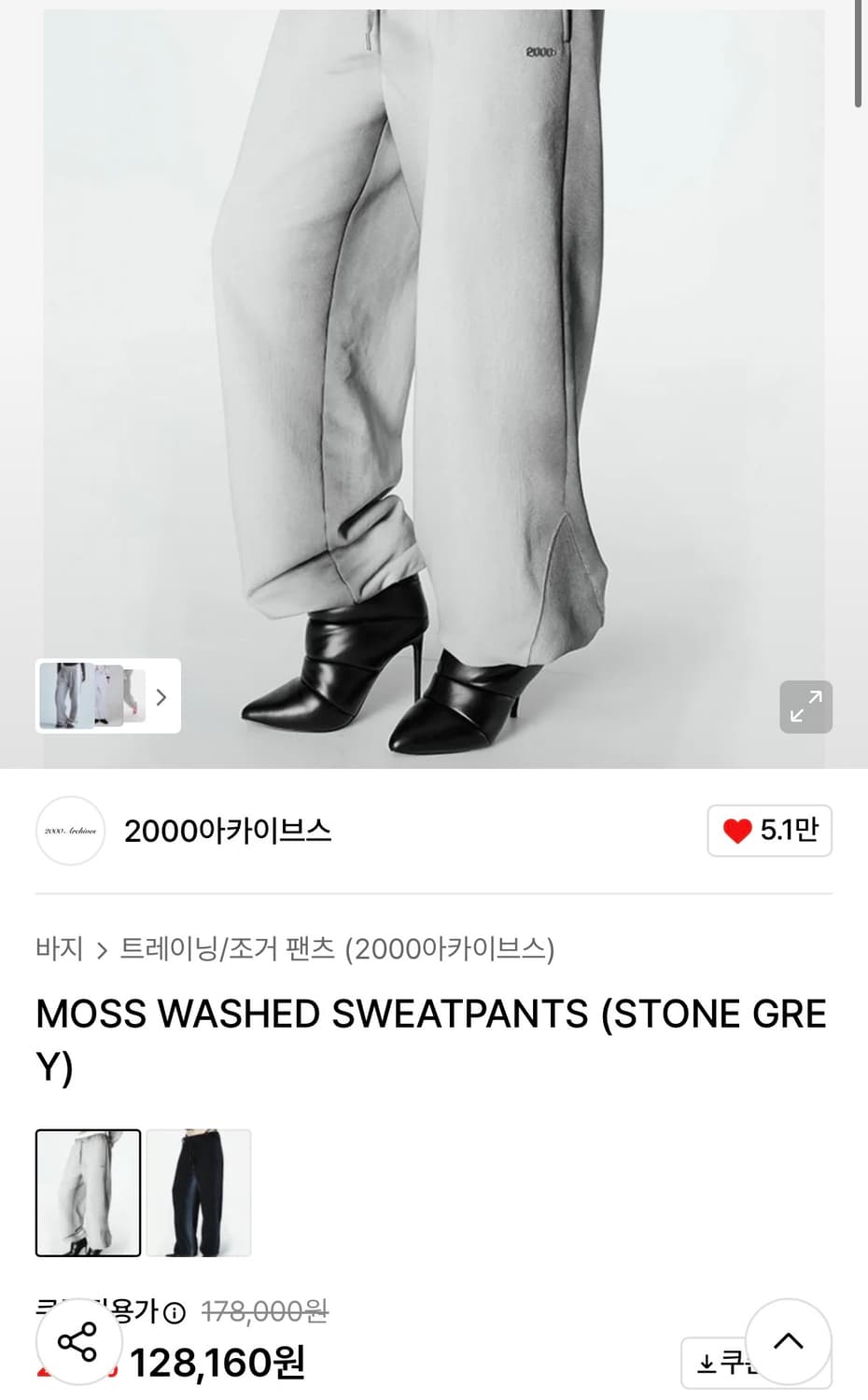Tap the share icon

point(78,1342)
